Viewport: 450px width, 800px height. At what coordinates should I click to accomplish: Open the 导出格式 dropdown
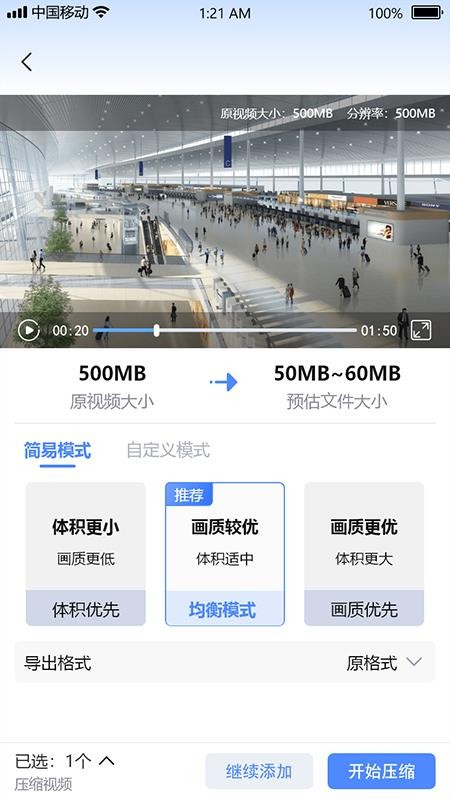coord(225,663)
